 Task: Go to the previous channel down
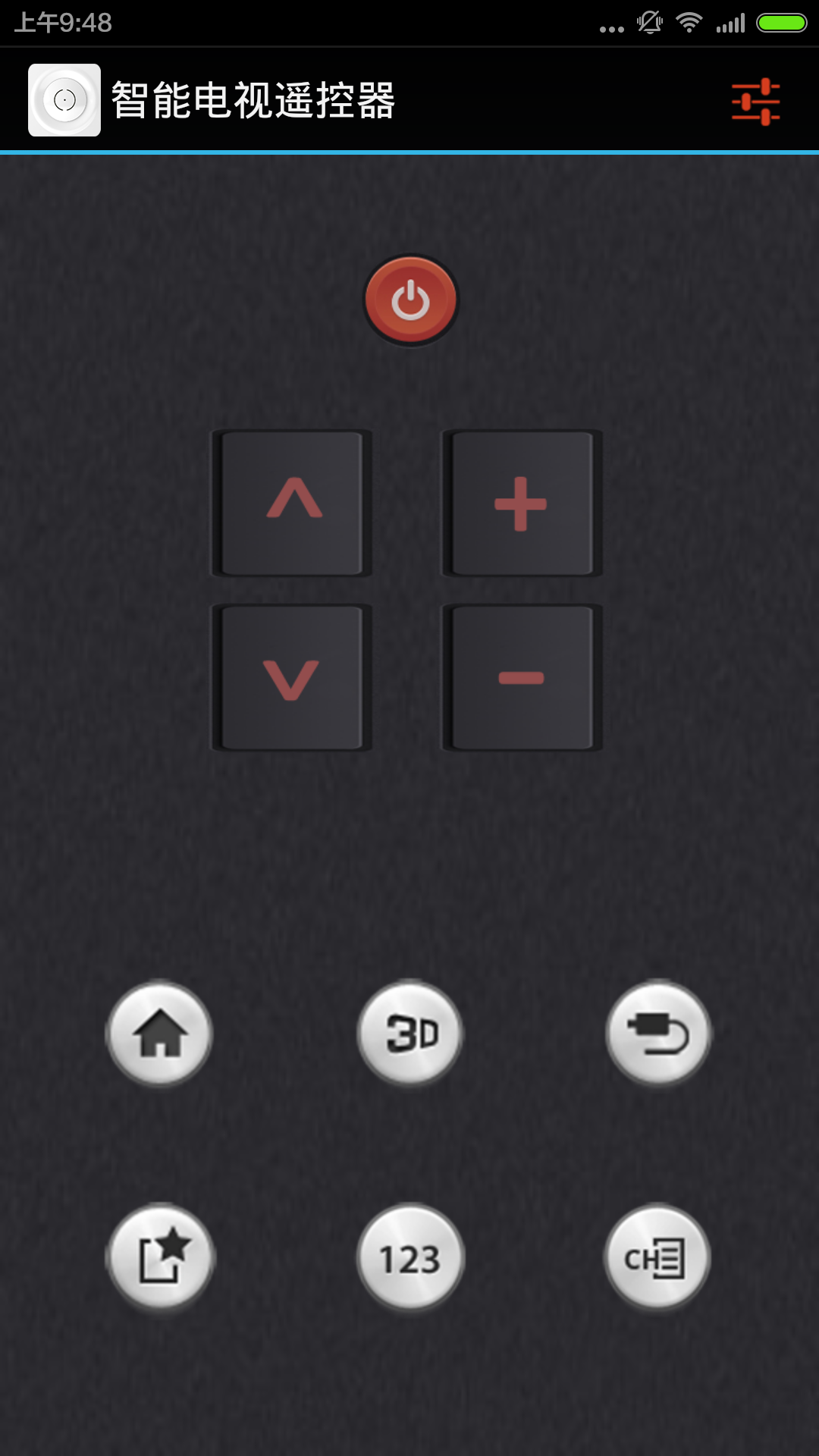pyautogui.click(x=292, y=677)
